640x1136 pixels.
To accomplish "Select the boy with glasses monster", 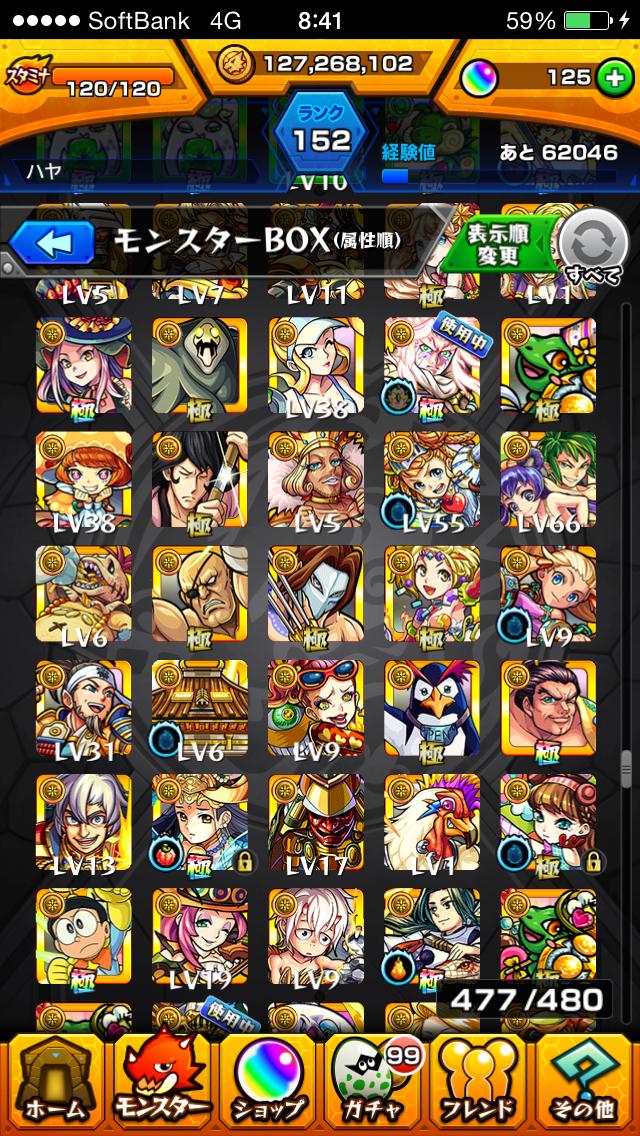I will (84, 937).
